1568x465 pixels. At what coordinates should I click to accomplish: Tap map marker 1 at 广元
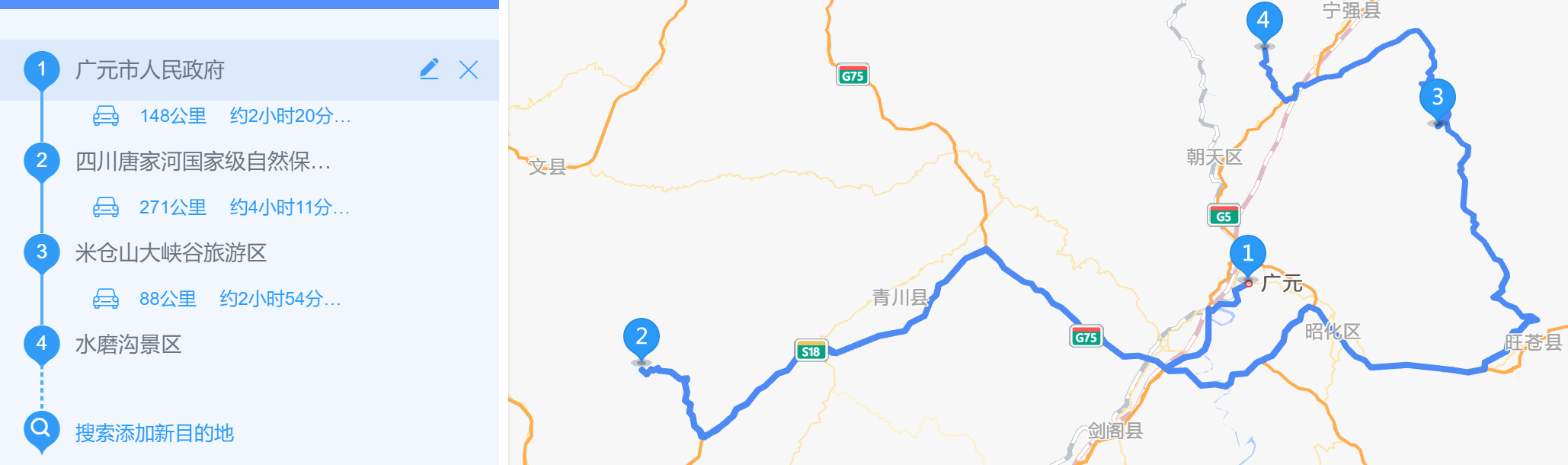point(1247,255)
